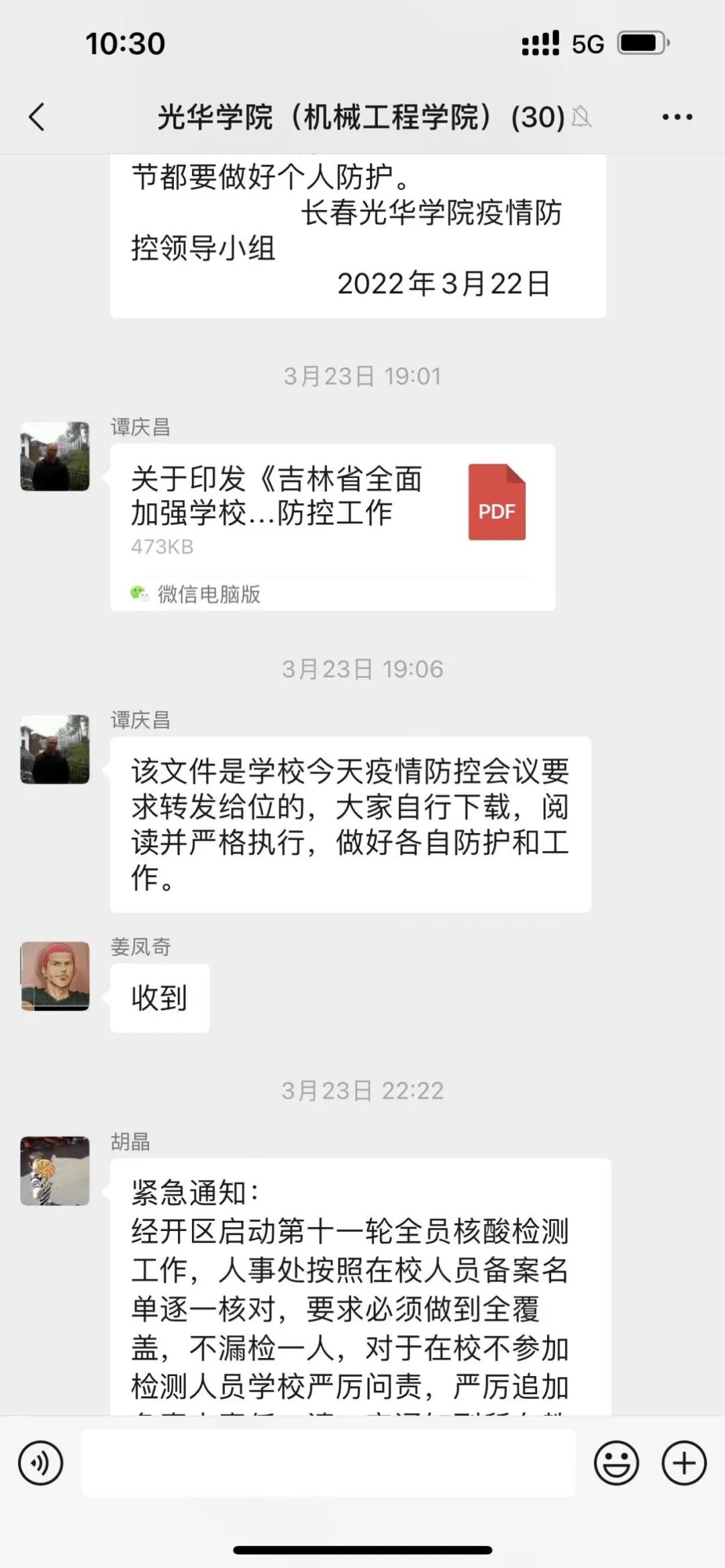Open the emoji sticker panel
The image size is (725, 1568).
616,1463
